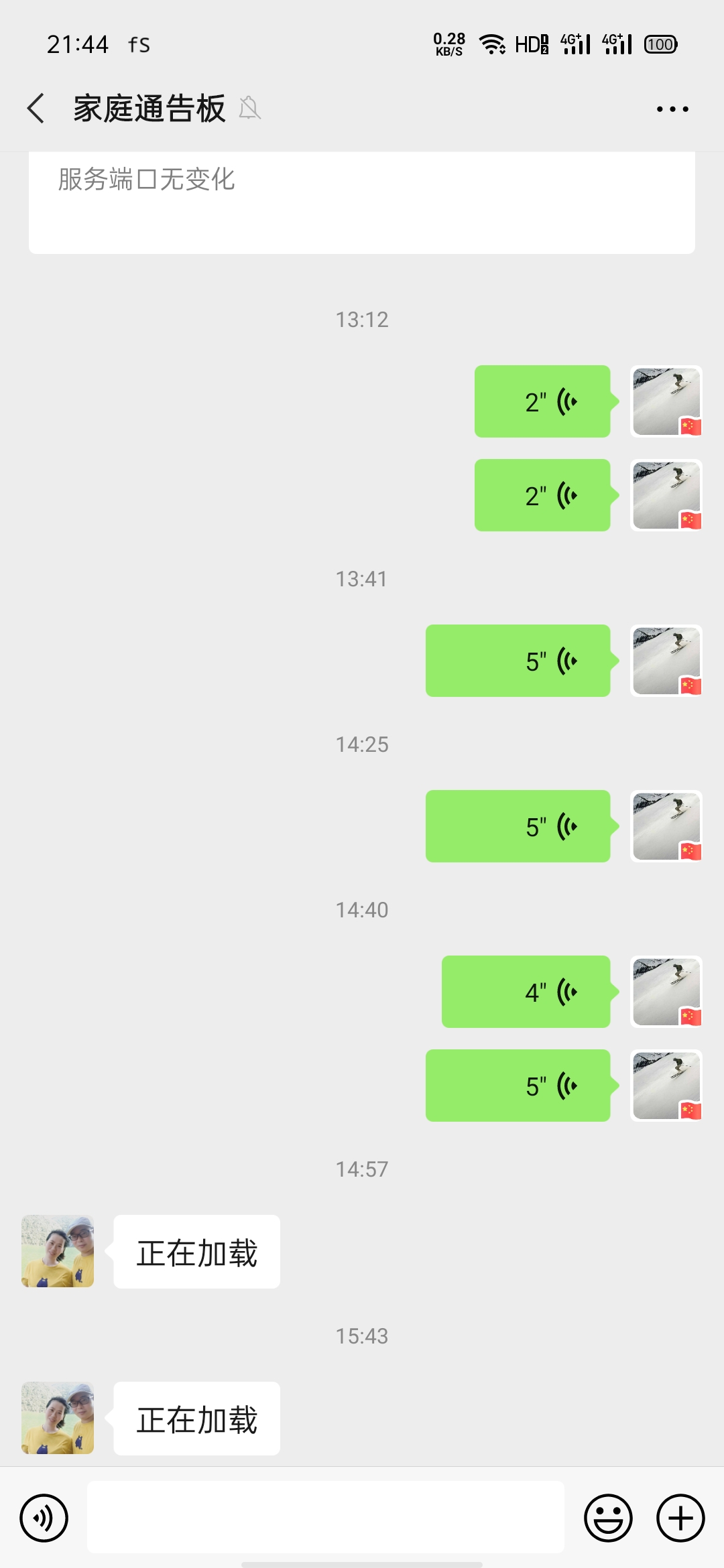The image size is (724, 1568).
Task: Play the 4" voice message sent at 14:40
Action: (x=528, y=992)
